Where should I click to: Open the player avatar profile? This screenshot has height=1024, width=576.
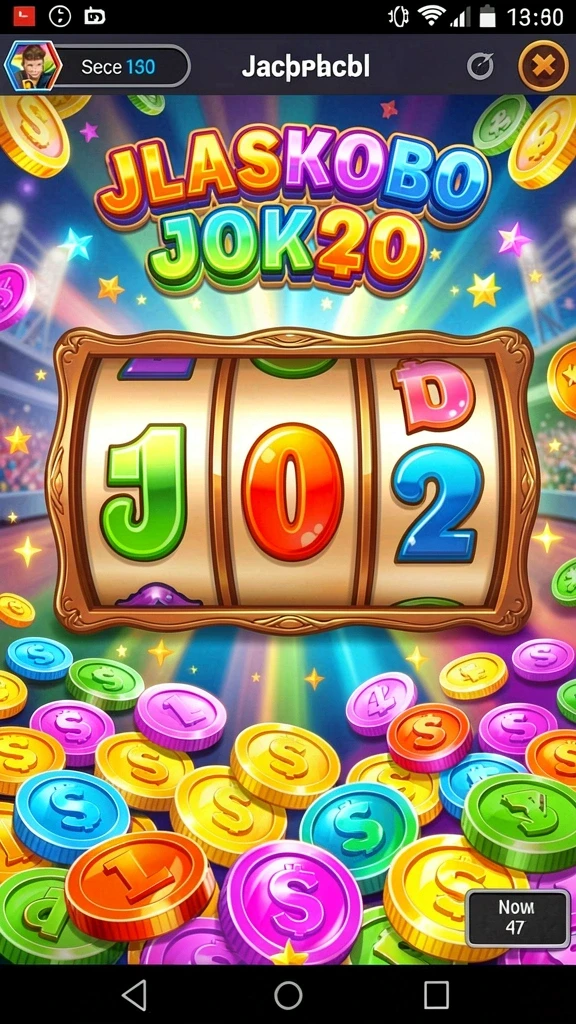click(33, 65)
